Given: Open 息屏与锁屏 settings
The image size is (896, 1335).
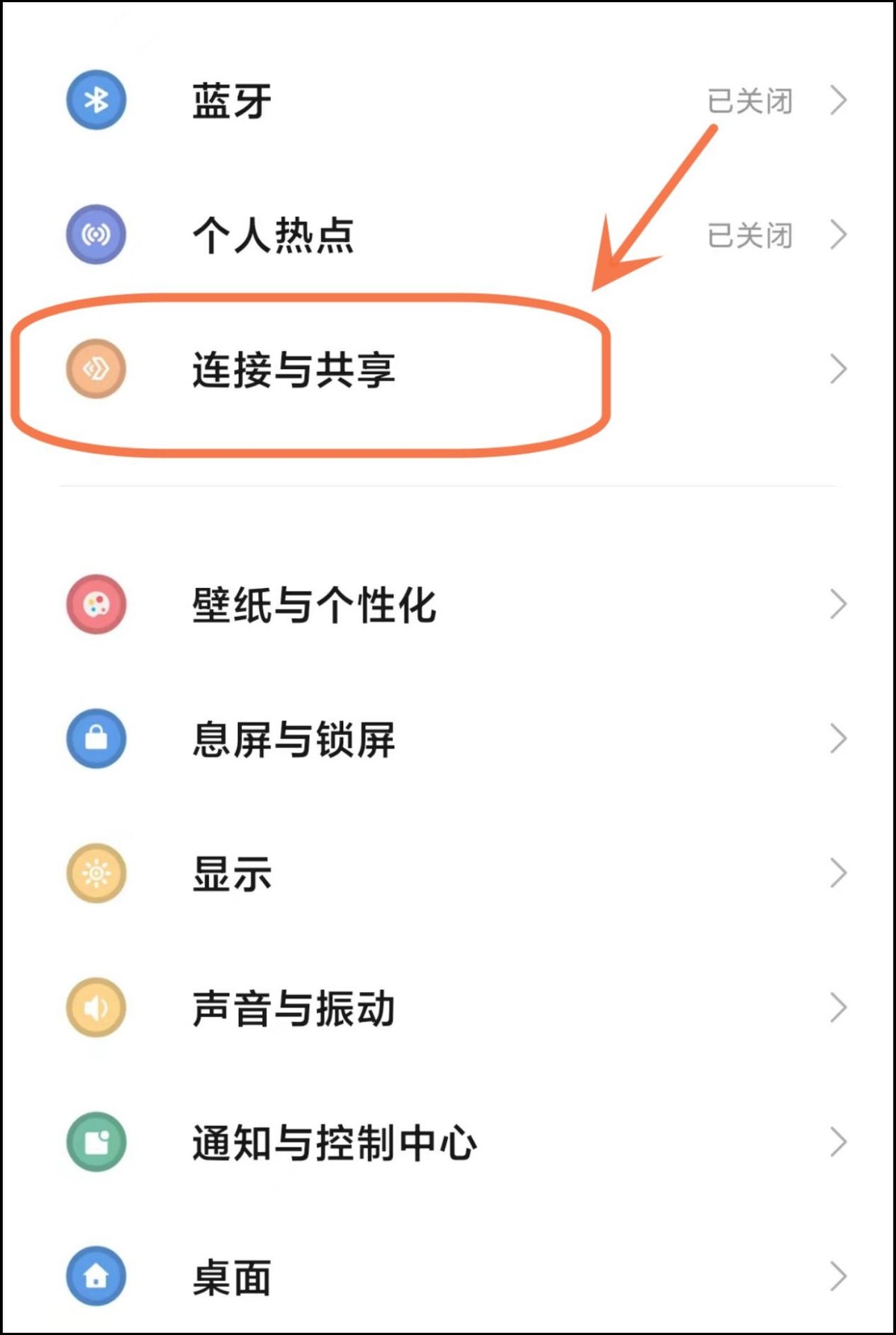Looking at the screenshot, I should (293, 739).
